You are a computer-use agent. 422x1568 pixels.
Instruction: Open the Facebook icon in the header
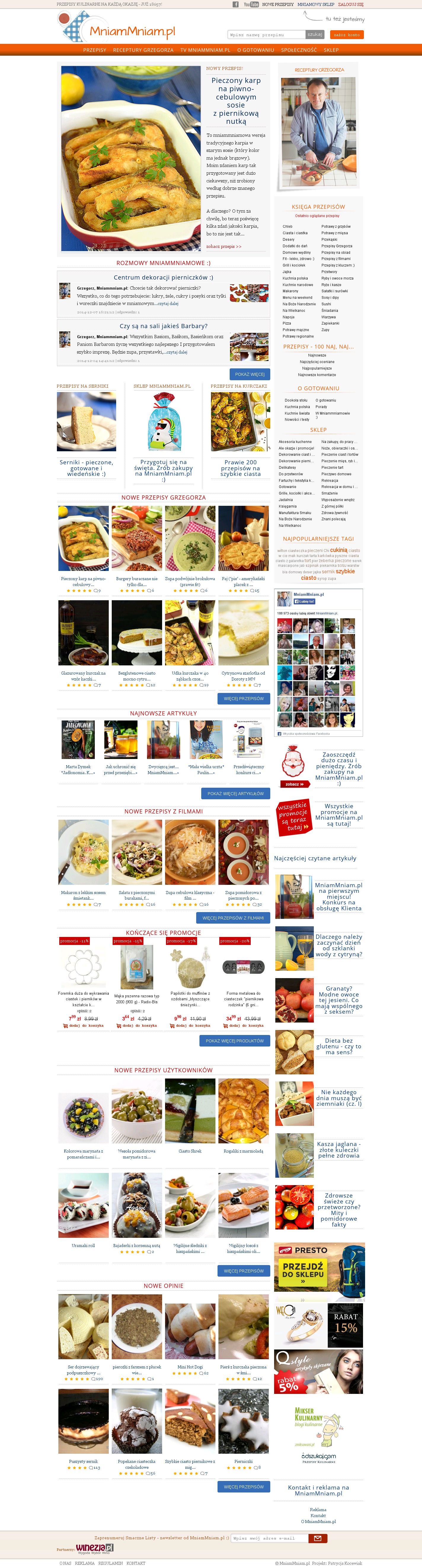(x=236, y=4)
